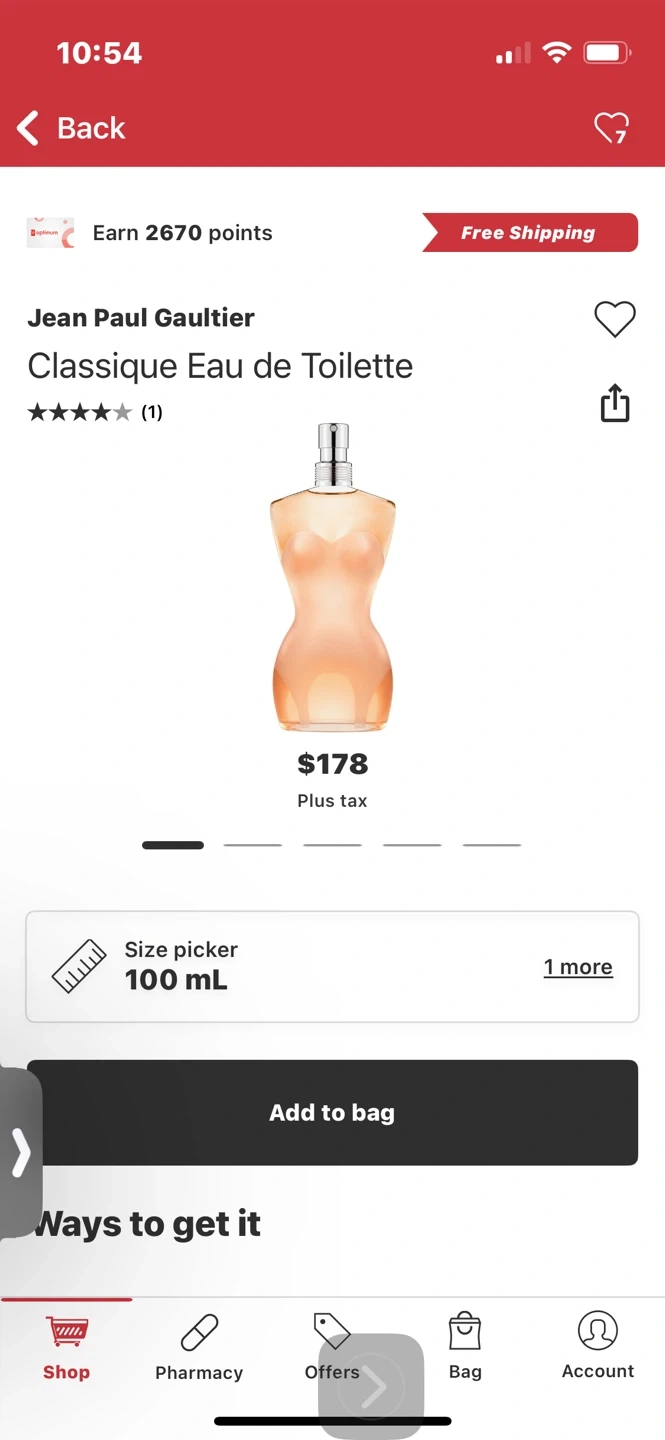Add Classique Eau de Toilette to favourites
Screen dimensions: 665x1440
pyautogui.click(x=614, y=319)
